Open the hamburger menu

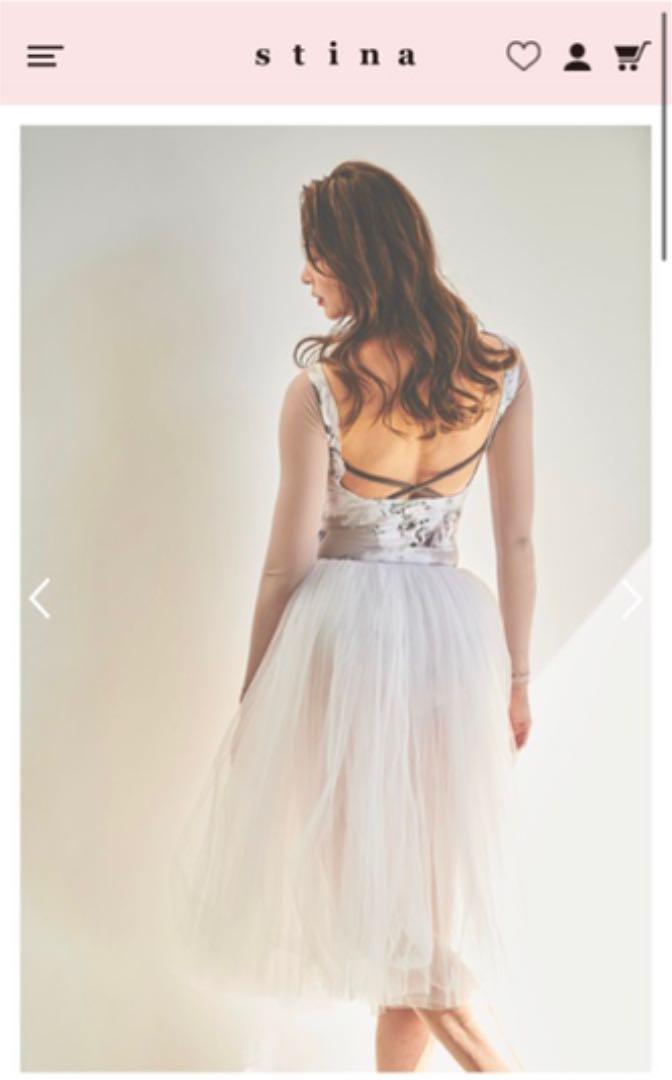pos(45,56)
